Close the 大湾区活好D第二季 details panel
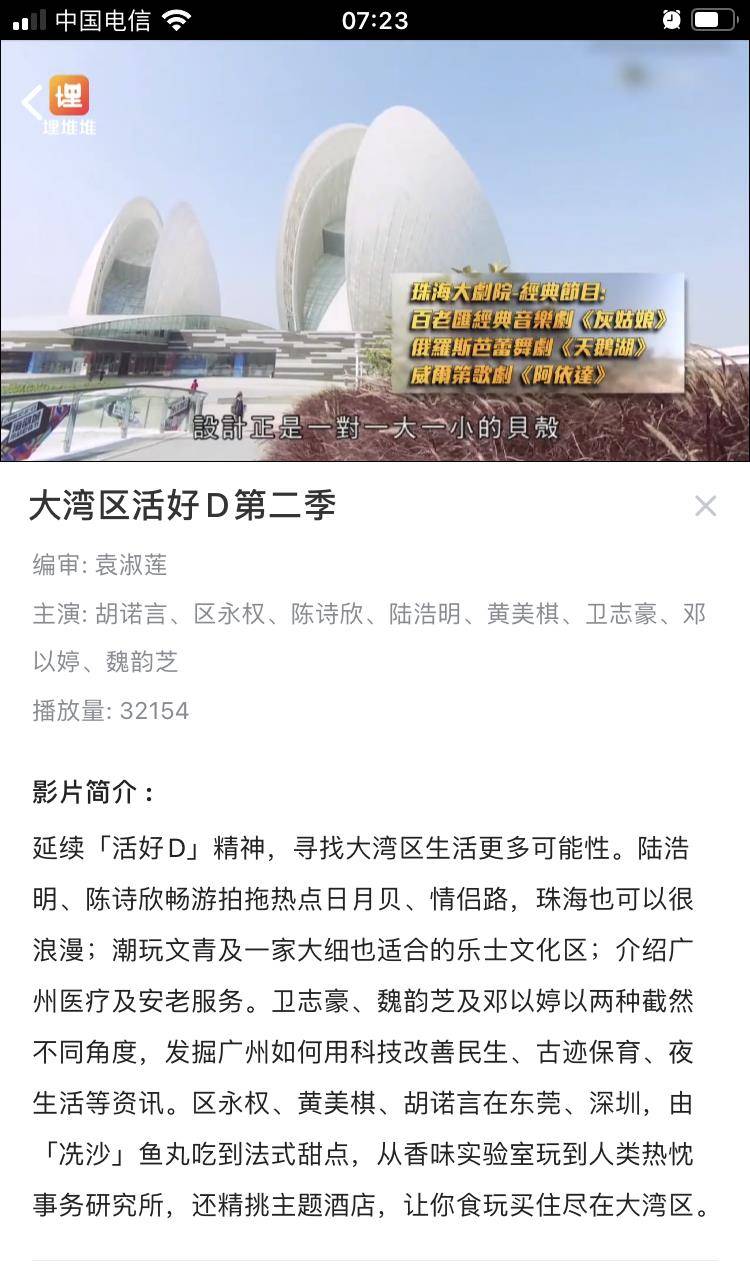Viewport: 750px width, 1281px height. [x=705, y=506]
